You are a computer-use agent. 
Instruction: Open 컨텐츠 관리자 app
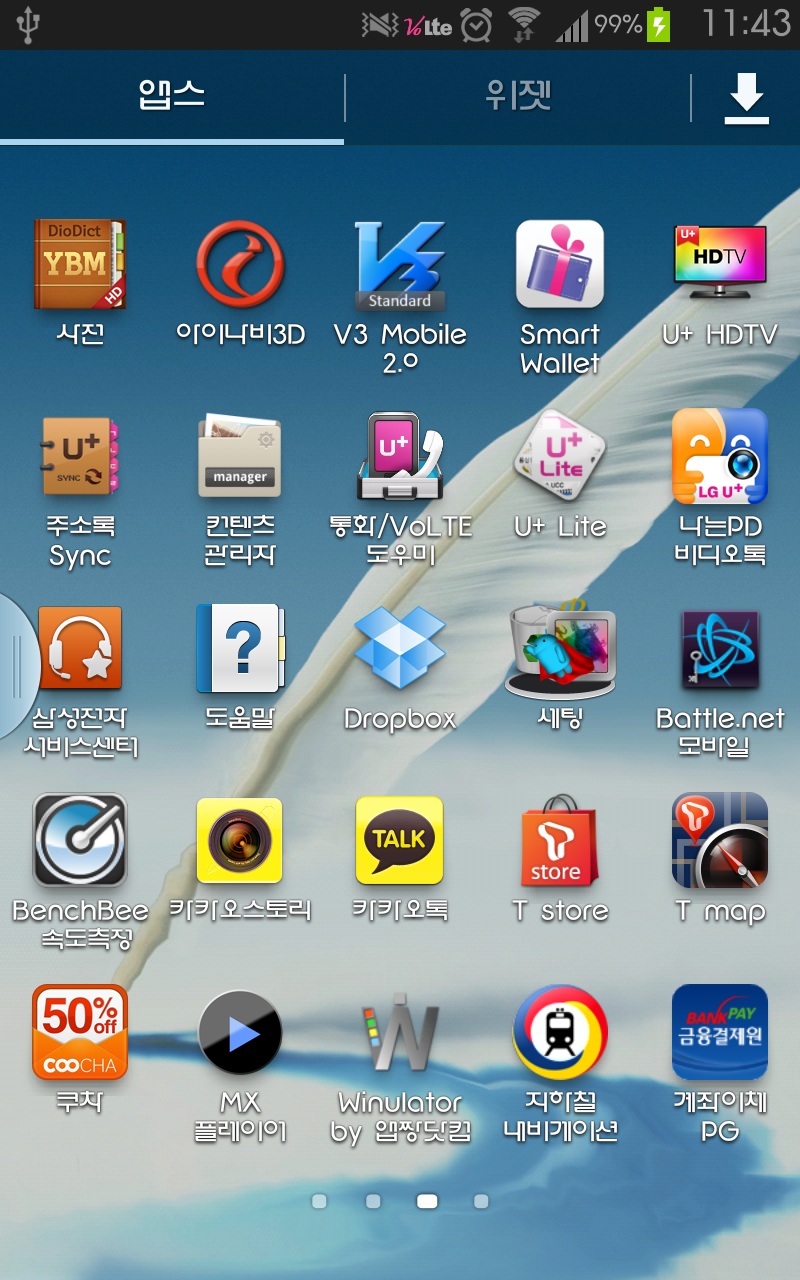pyautogui.click(x=240, y=456)
